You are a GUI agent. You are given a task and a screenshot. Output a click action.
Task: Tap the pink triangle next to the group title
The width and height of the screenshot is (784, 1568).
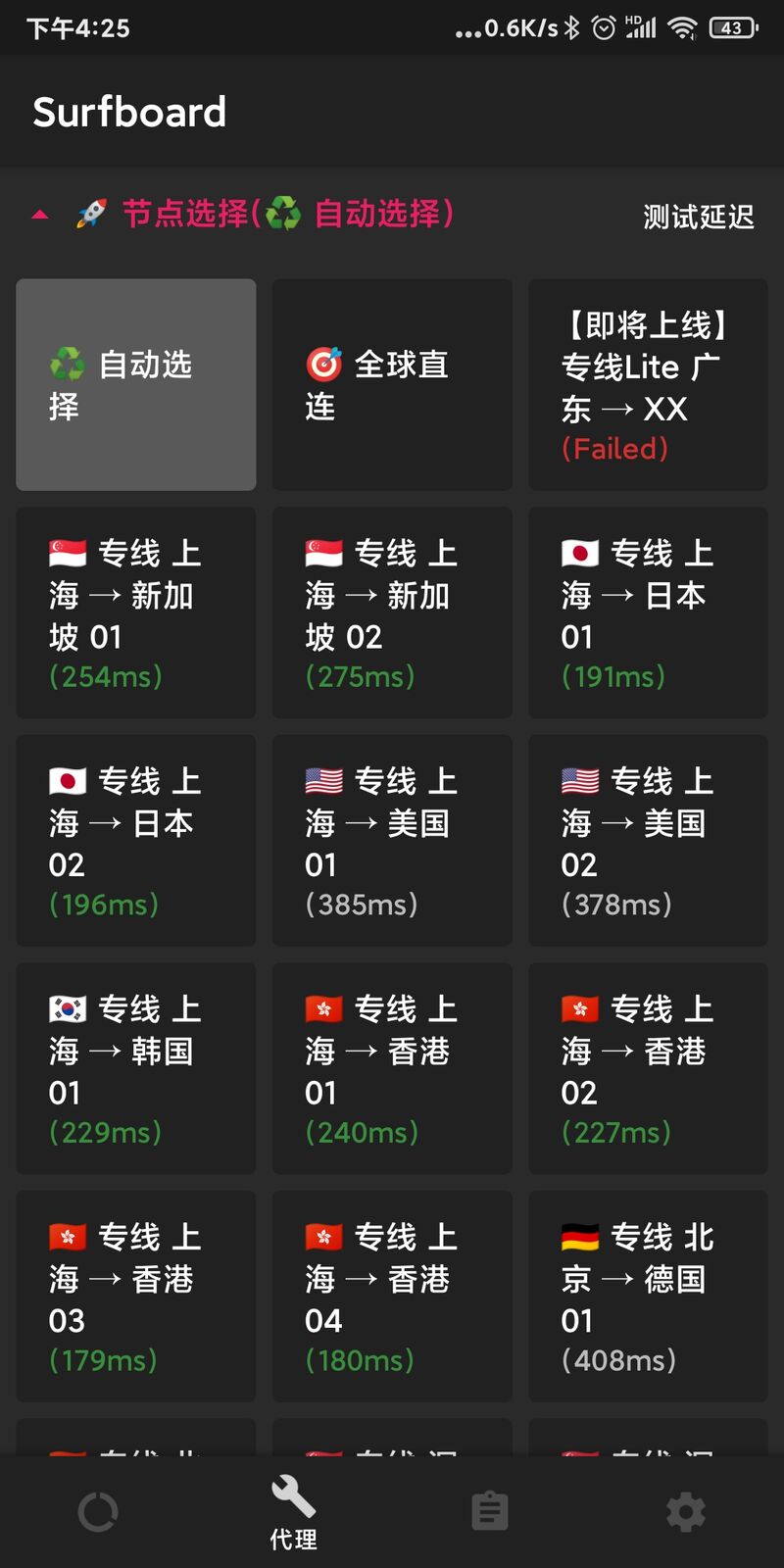pyautogui.click(x=39, y=214)
